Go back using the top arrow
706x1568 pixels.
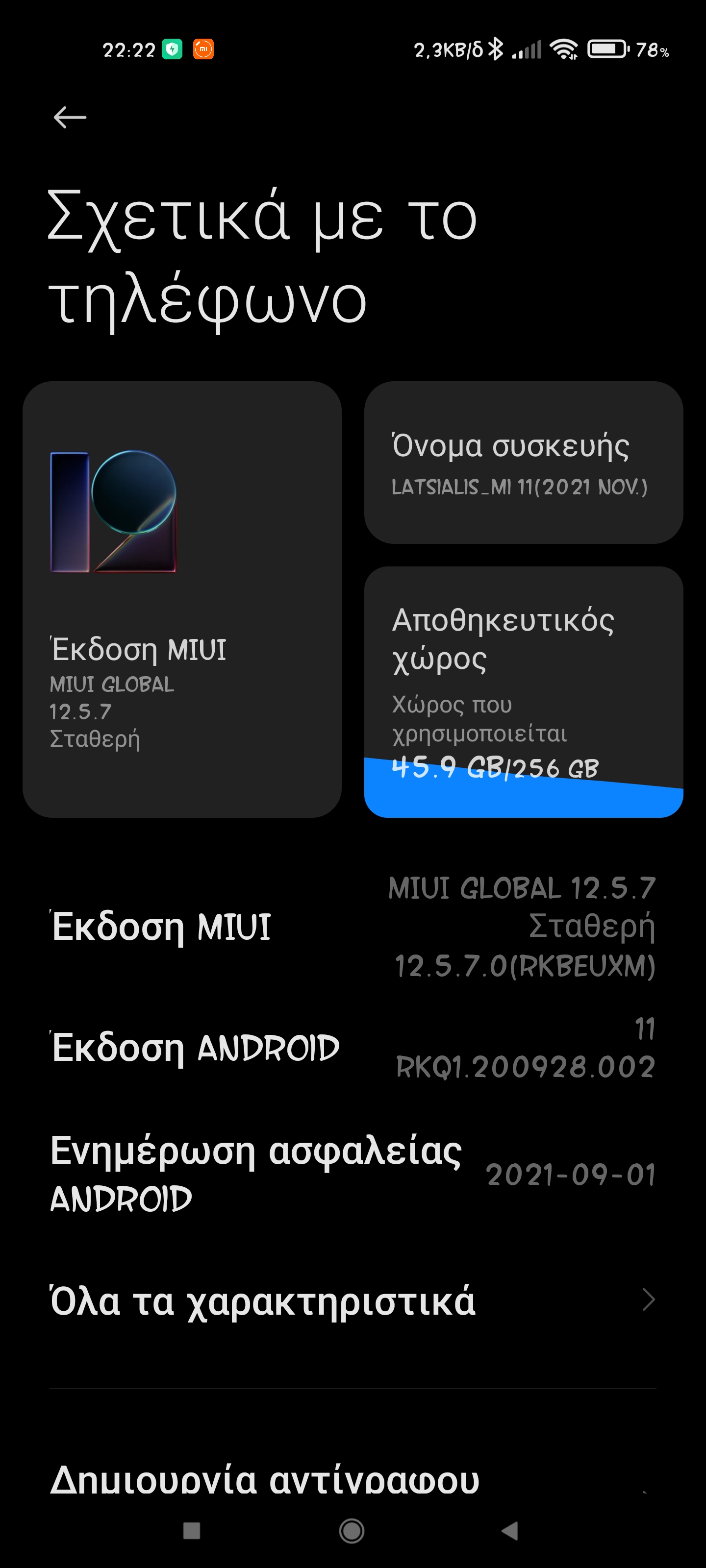(70, 117)
